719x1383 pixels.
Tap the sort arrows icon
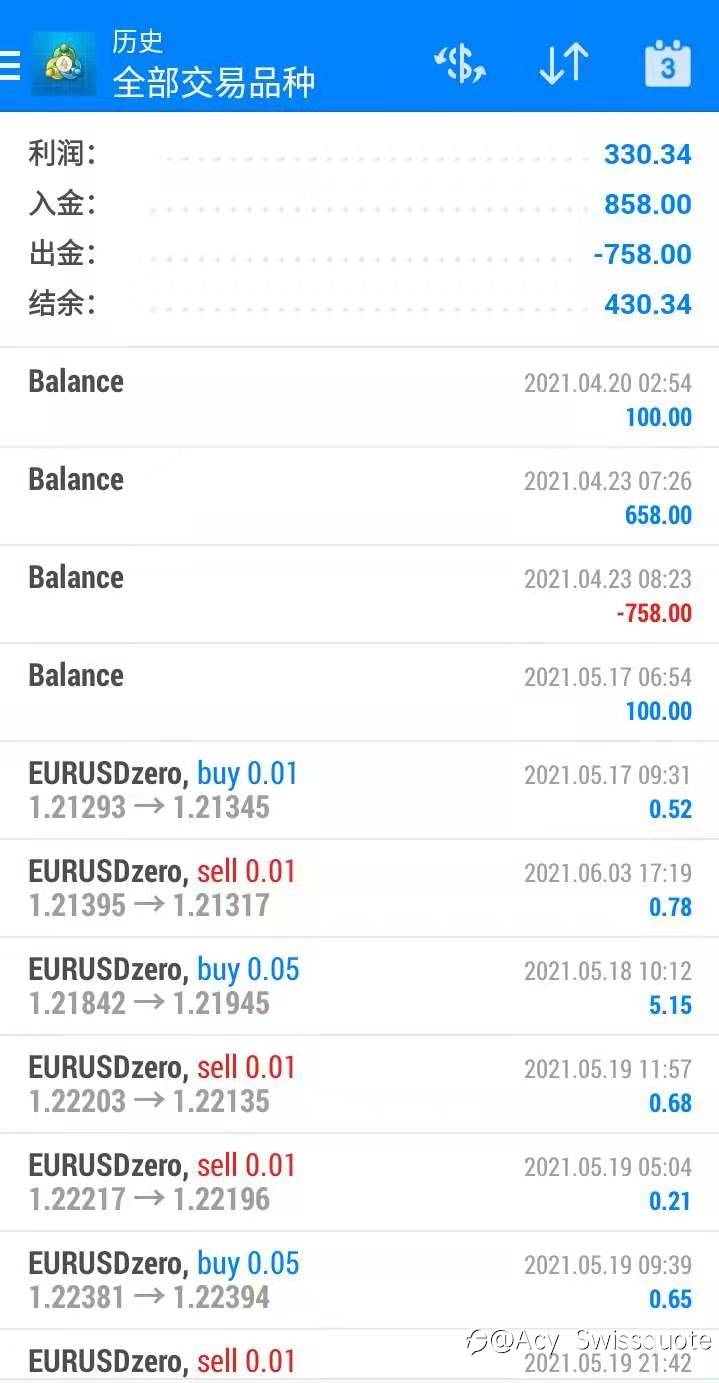[x=564, y=65]
